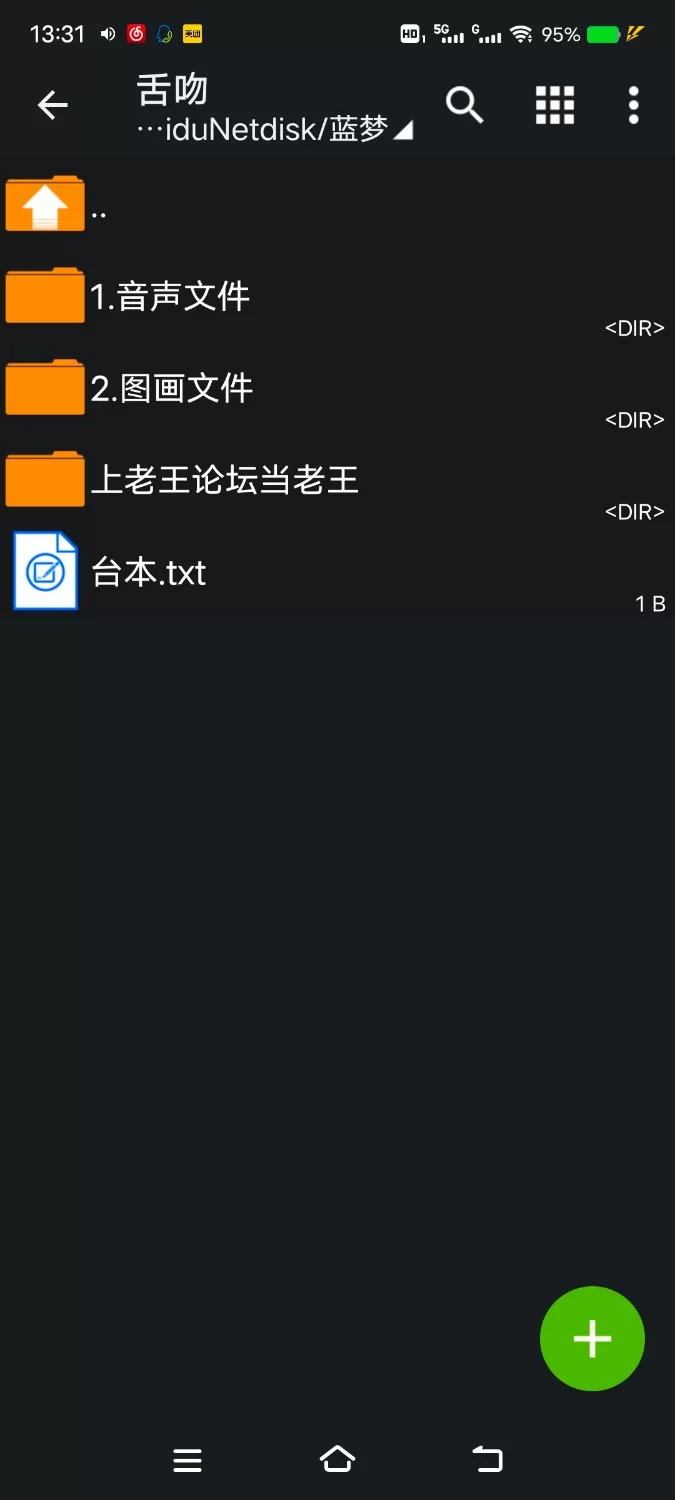Open the three-dot overflow menu

pos(633,105)
